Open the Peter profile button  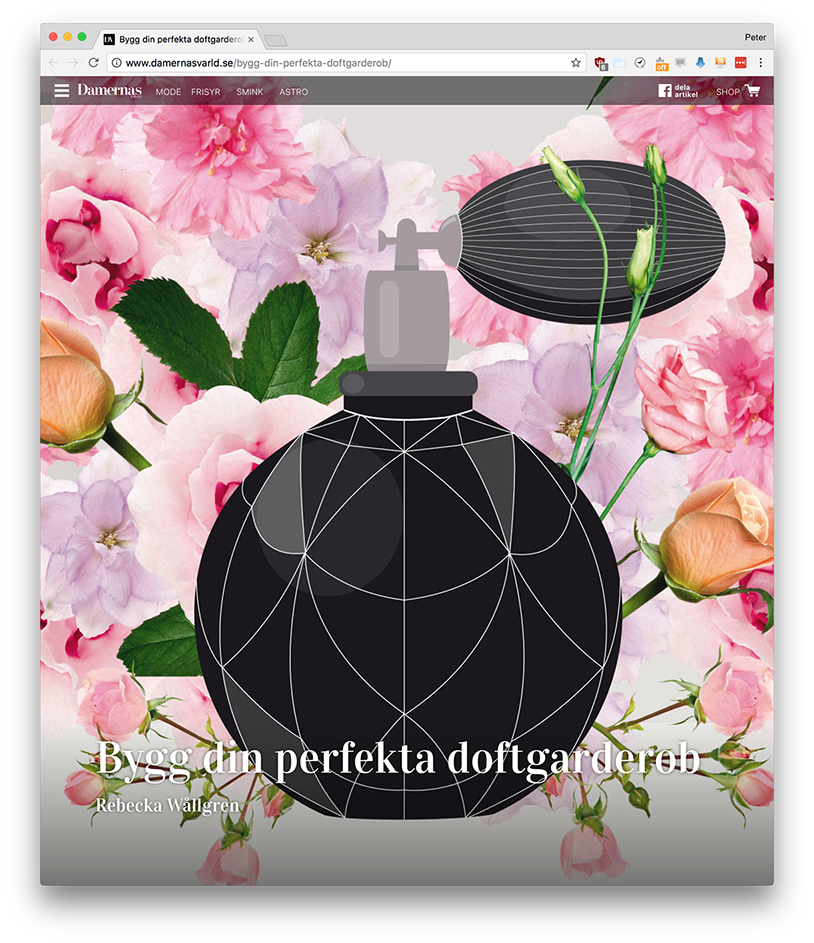pos(755,37)
